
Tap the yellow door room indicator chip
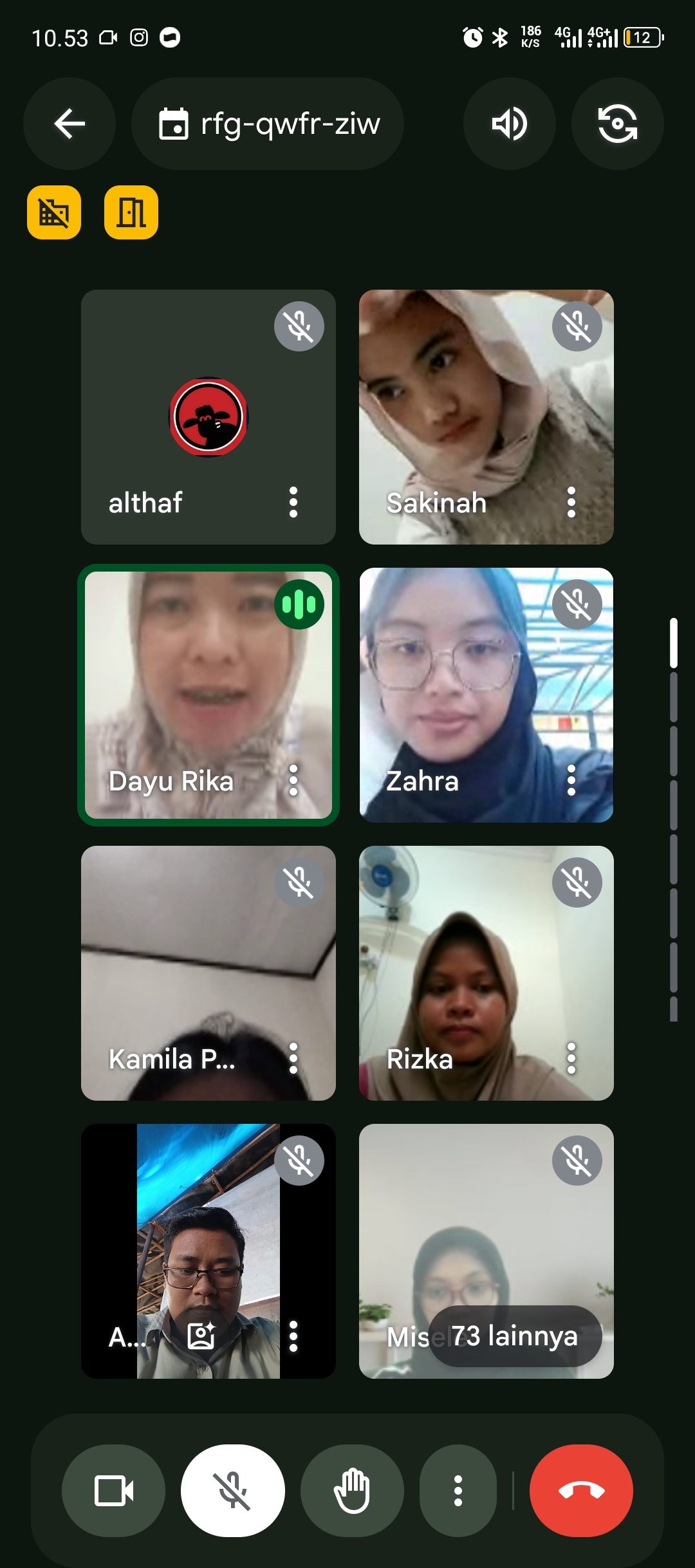coord(131,212)
